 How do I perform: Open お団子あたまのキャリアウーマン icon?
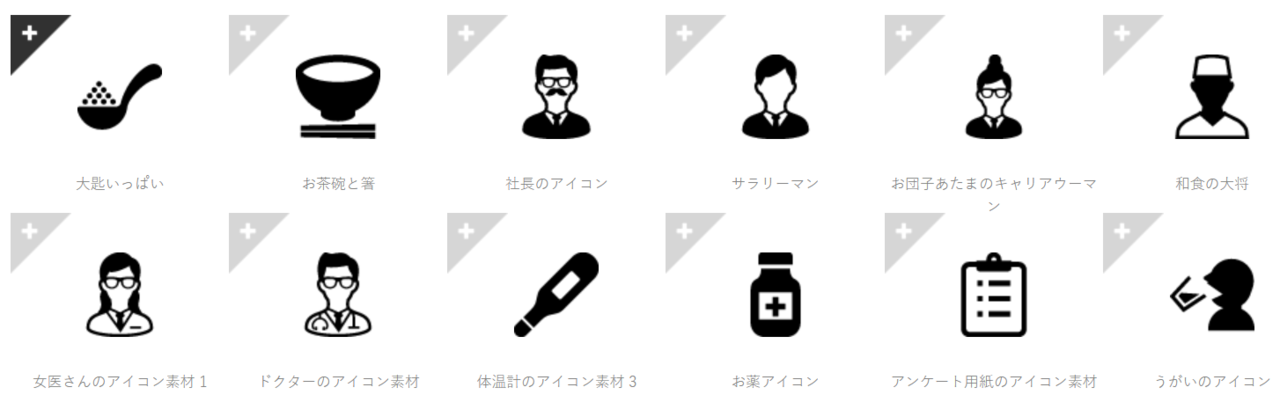coord(994,97)
